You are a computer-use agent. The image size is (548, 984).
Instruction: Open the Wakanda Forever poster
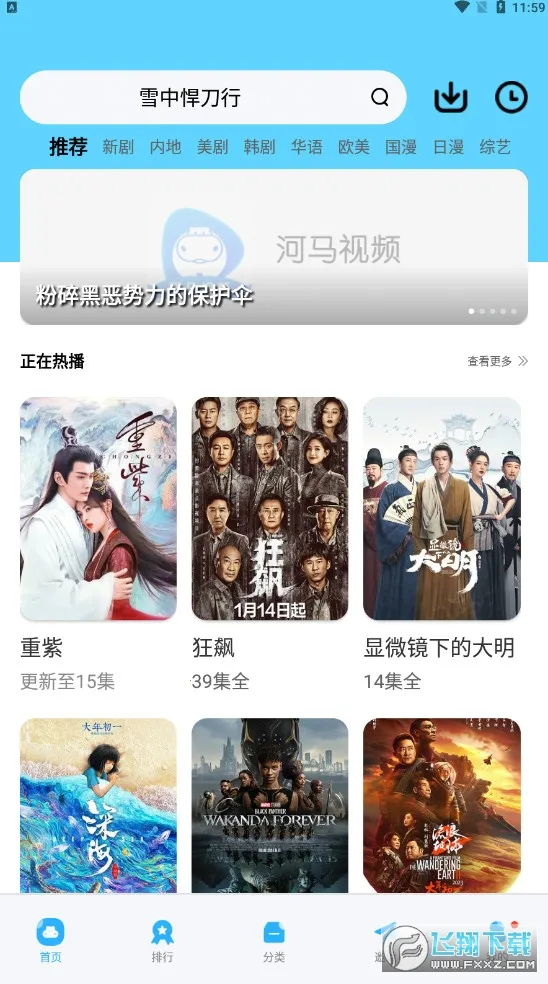pyautogui.click(x=270, y=806)
